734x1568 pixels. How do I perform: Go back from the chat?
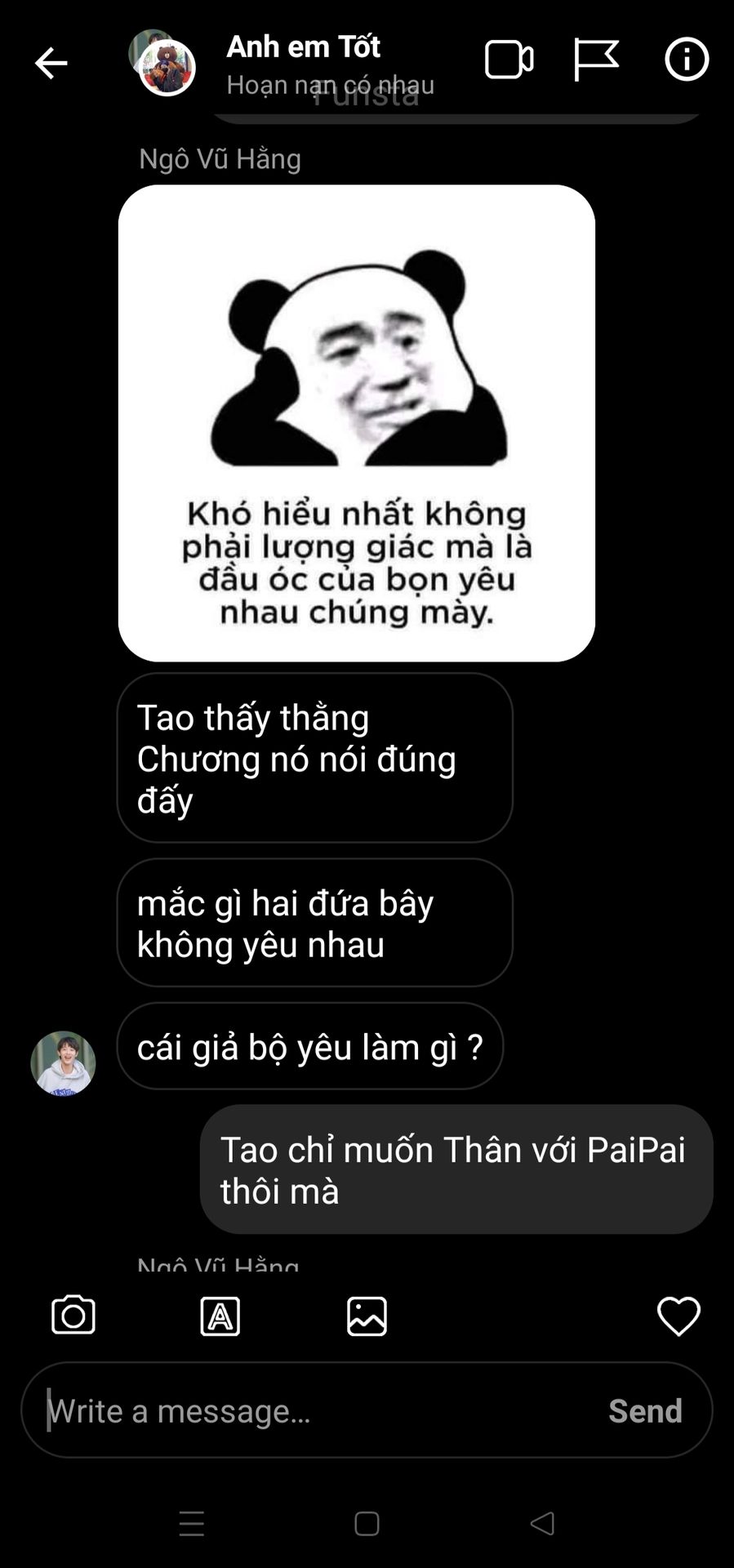tap(51, 63)
